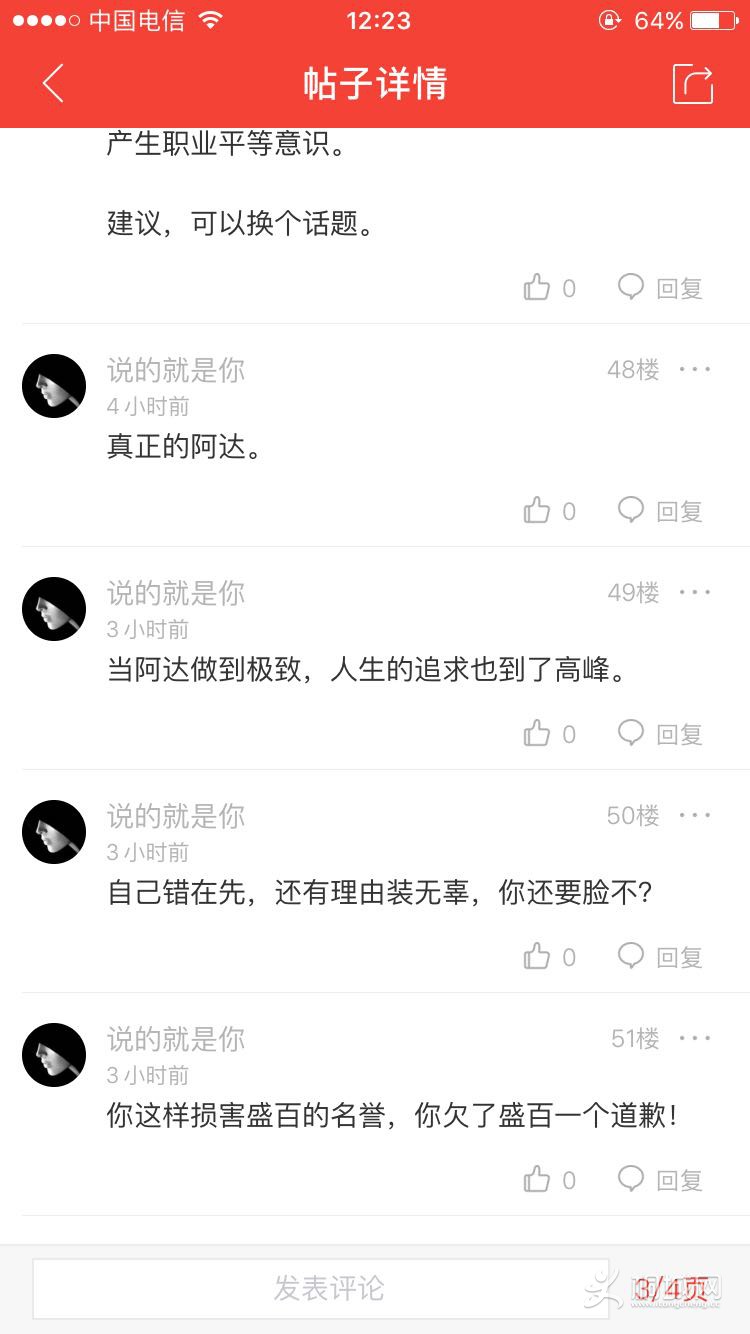Reply to the comment ending 建议，可以换个话题
The width and height of the screenshot is (750, 1334).
(x=660, y=288)
